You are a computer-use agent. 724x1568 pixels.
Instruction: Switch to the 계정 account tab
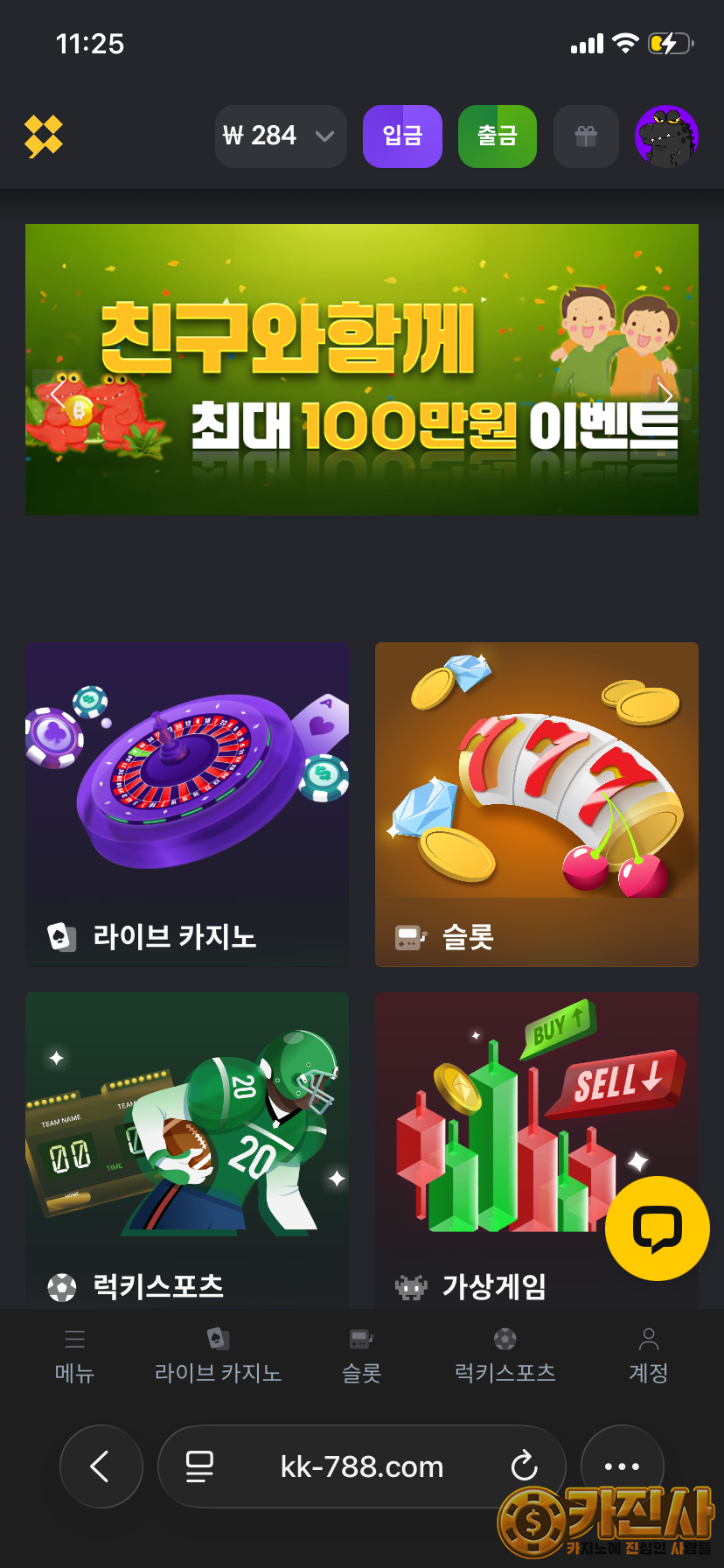tap(648, 1354)
